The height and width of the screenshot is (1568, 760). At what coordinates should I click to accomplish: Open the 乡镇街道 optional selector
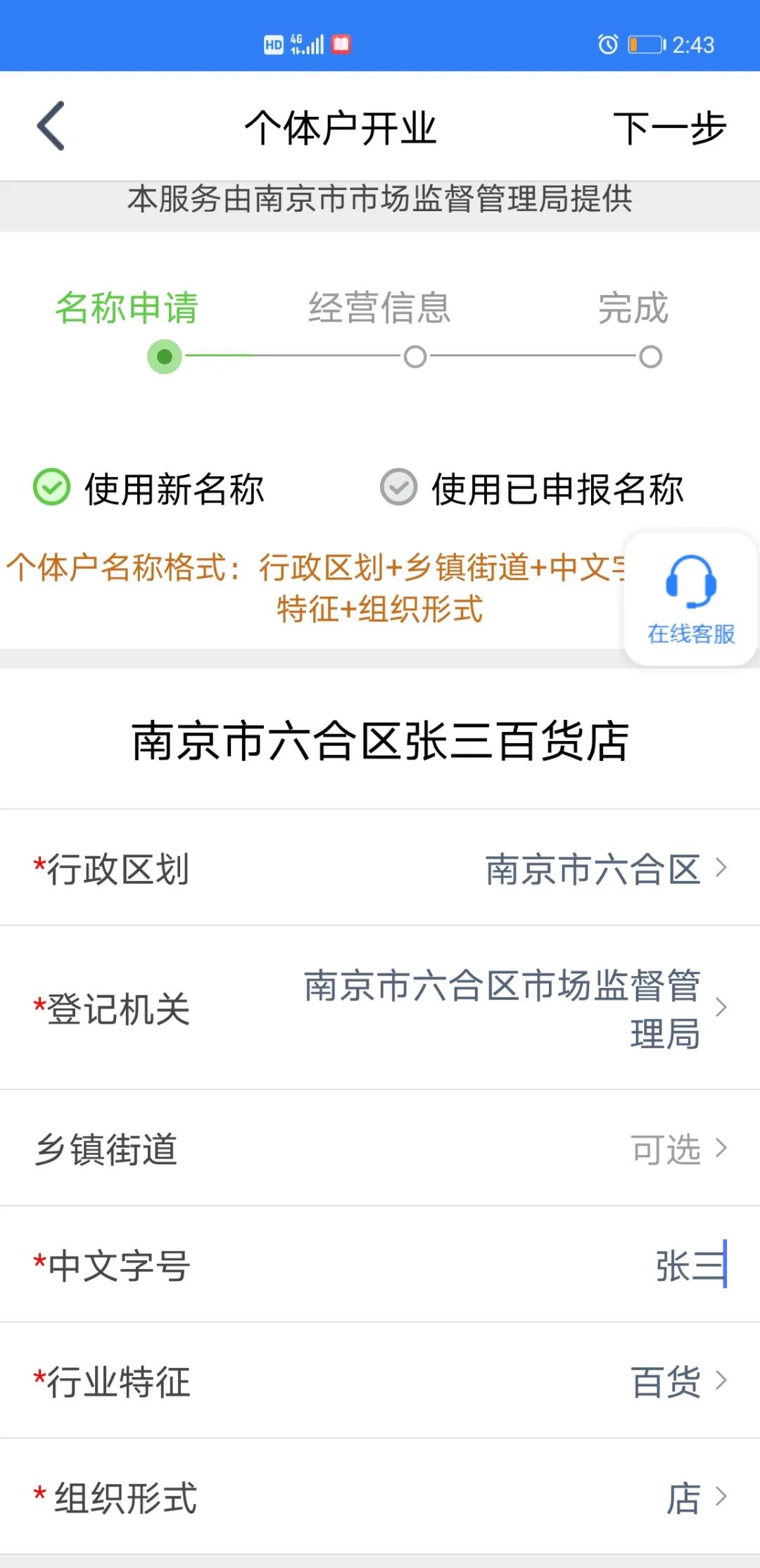(x=380, y=1149)
